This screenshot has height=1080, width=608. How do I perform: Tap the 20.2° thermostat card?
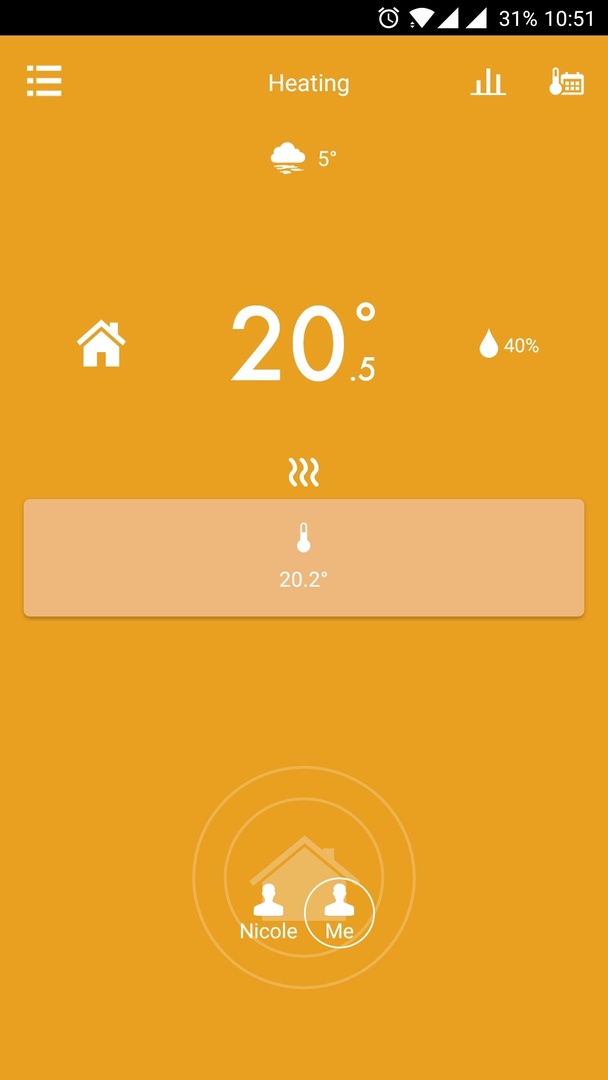click(304, 558)
